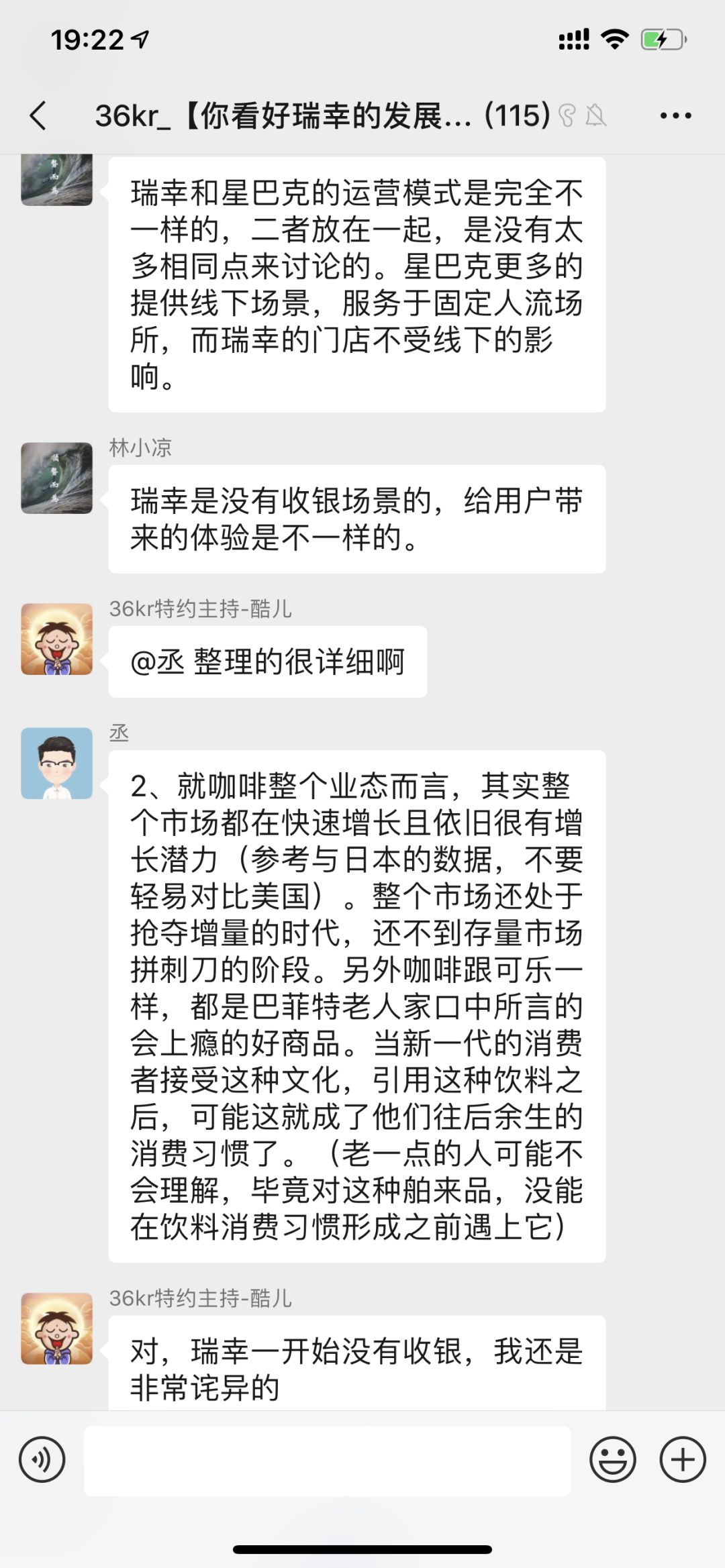Open 丞's profile avatar
This screenshot has height=1568, width=725.
tap(56, 763)
